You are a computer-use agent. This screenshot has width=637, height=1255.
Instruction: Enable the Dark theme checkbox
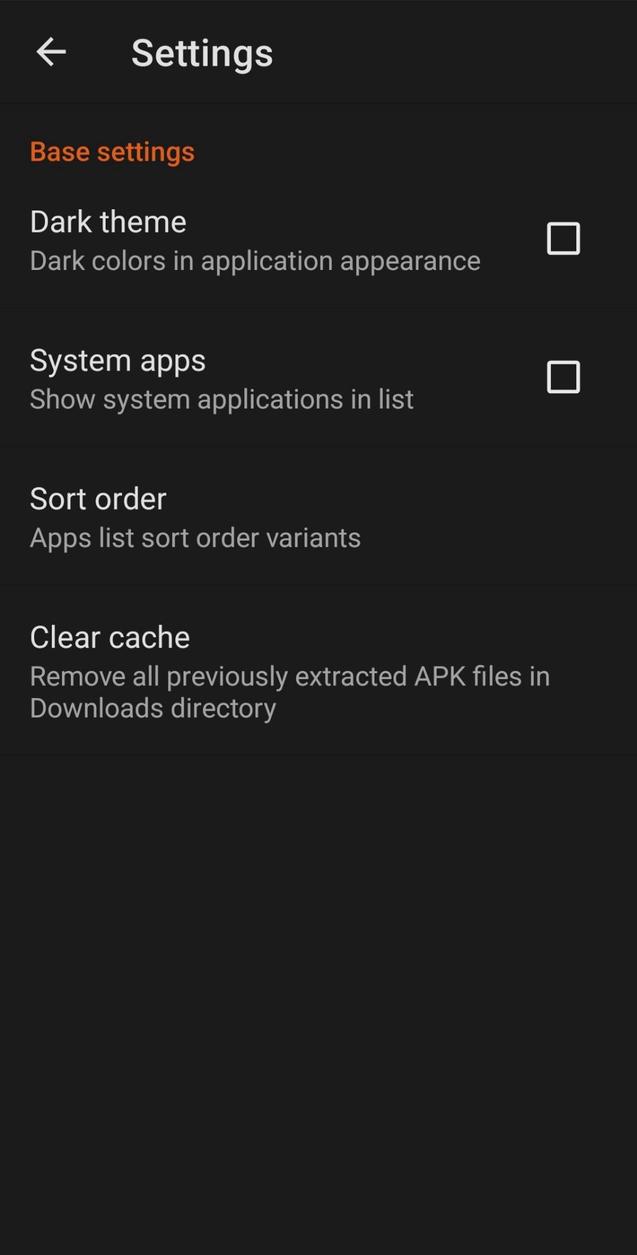(563, 239)
